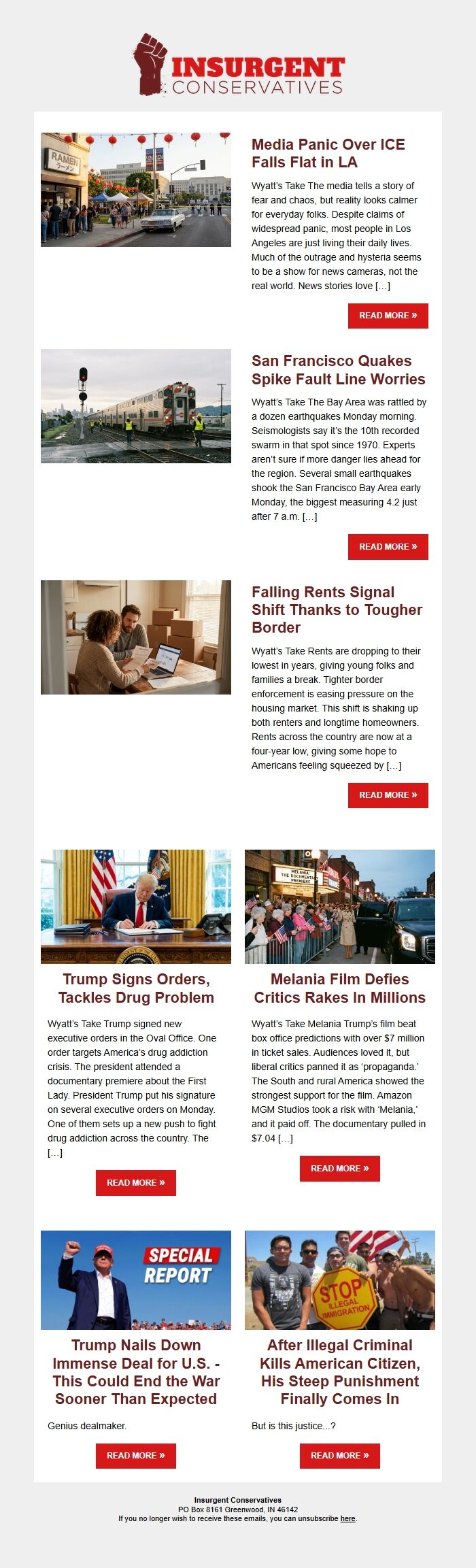Open the "San Francisco Quakes" headline link
This screenshot has width=476, height=1568.
338,370
